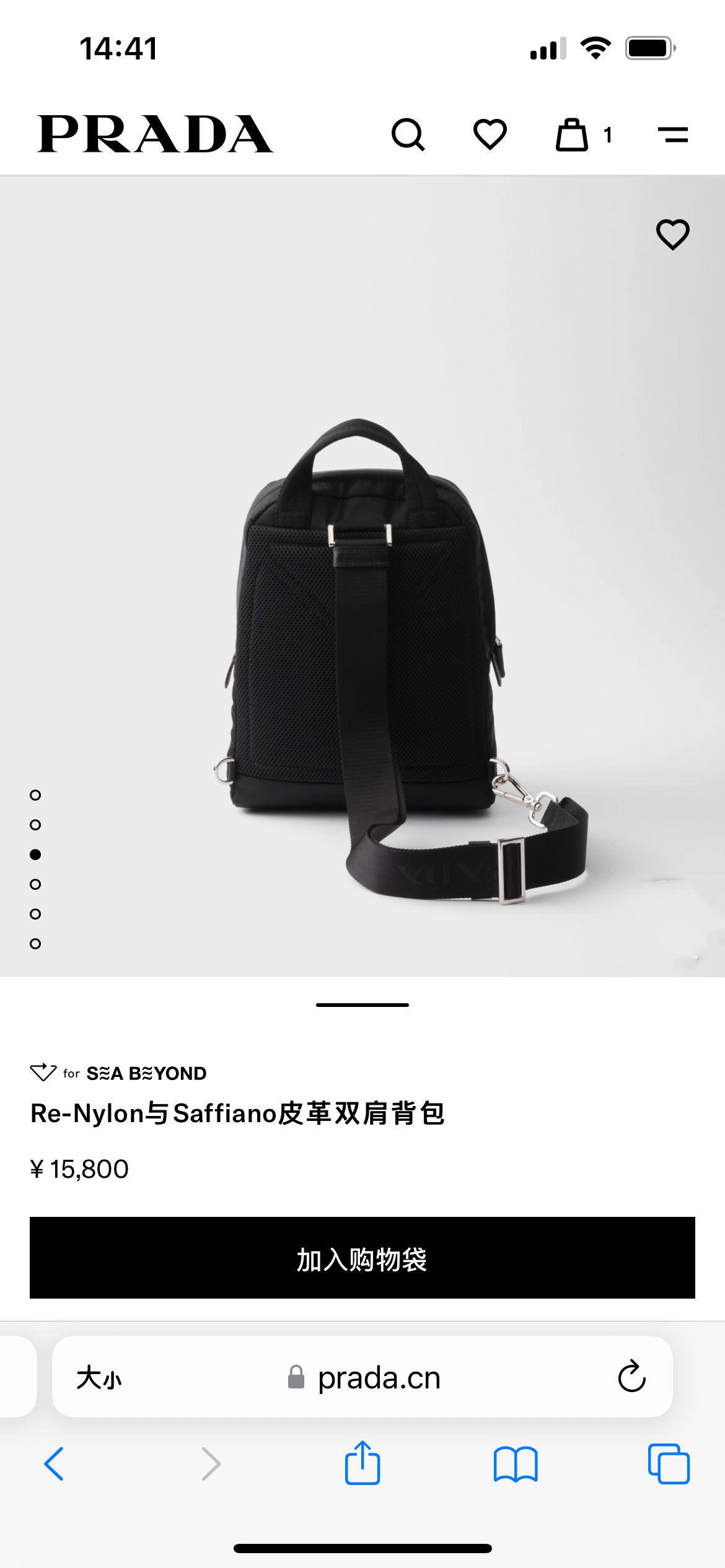The height and width of the screenshot is (1568, 725).
Task: Add to shopping bag with 加入购物袋 button
Action: tap(362, 1258)
